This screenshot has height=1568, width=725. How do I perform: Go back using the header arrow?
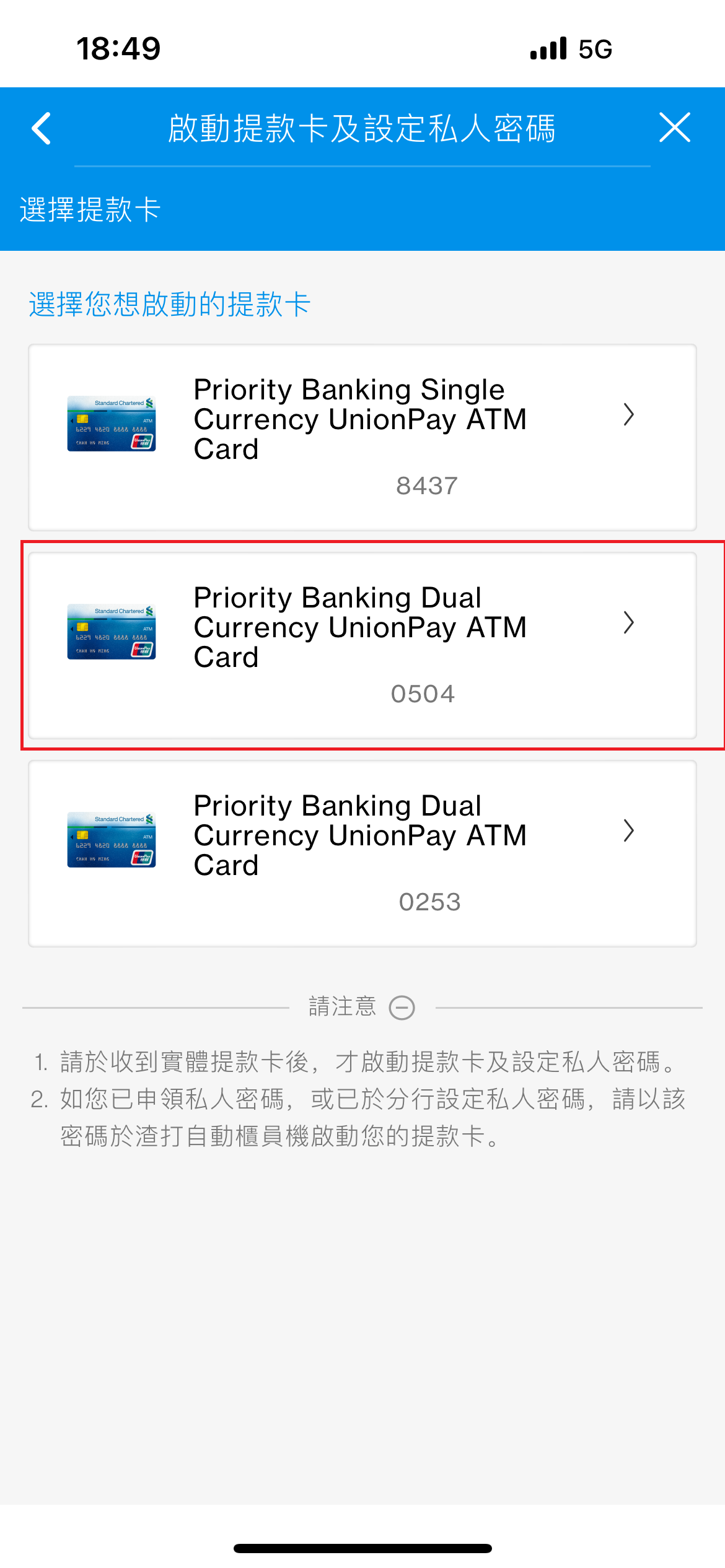coord(42,129)
